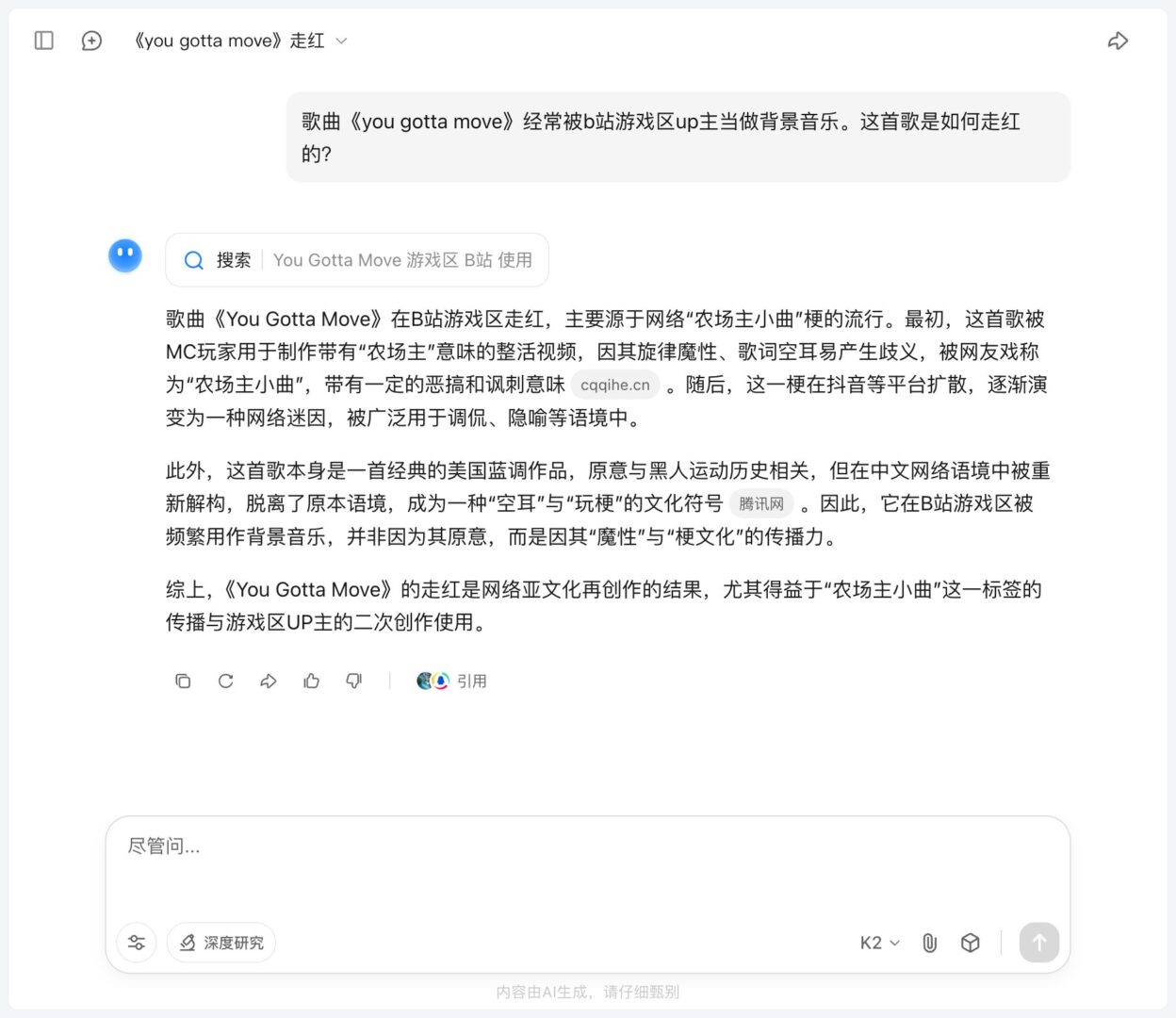Image resolution: width=1176 pixels, height=1018 pixels.
Task: Send the message with the arrow button
Action: point(1038,943)
